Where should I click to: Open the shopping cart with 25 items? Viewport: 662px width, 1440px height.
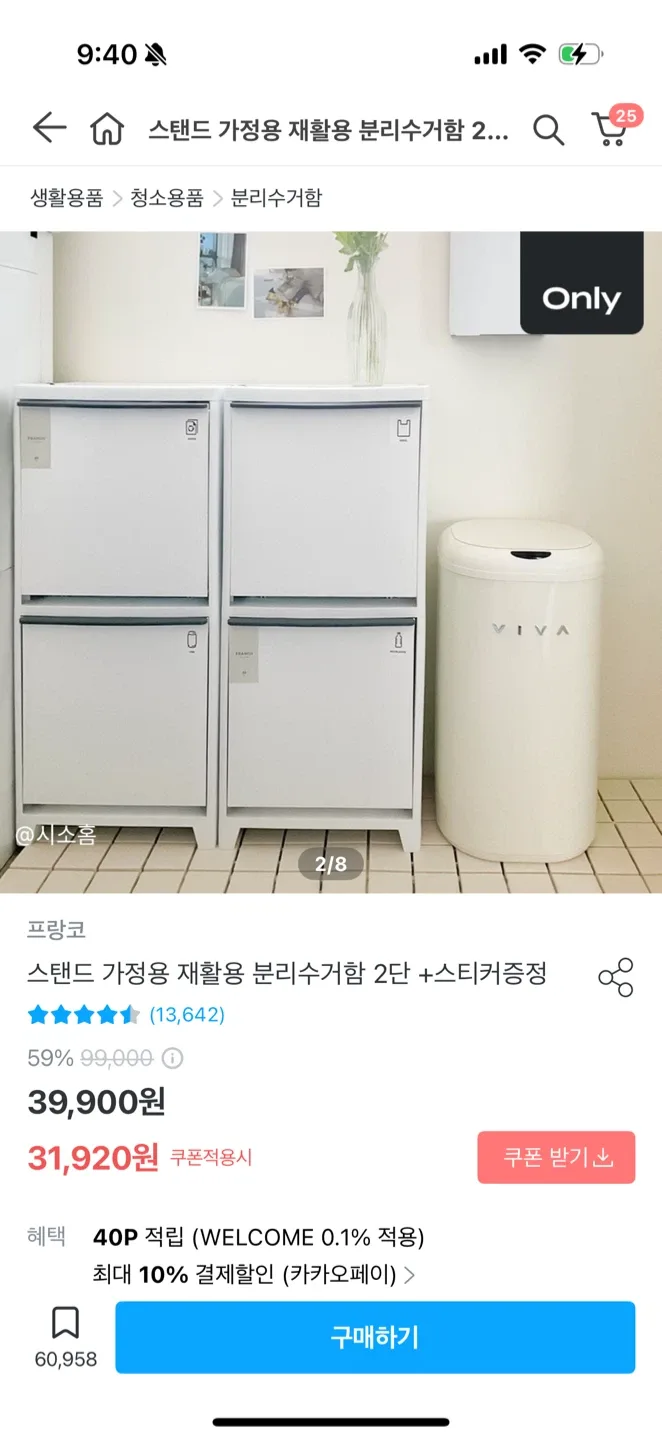tap(611, 129)
